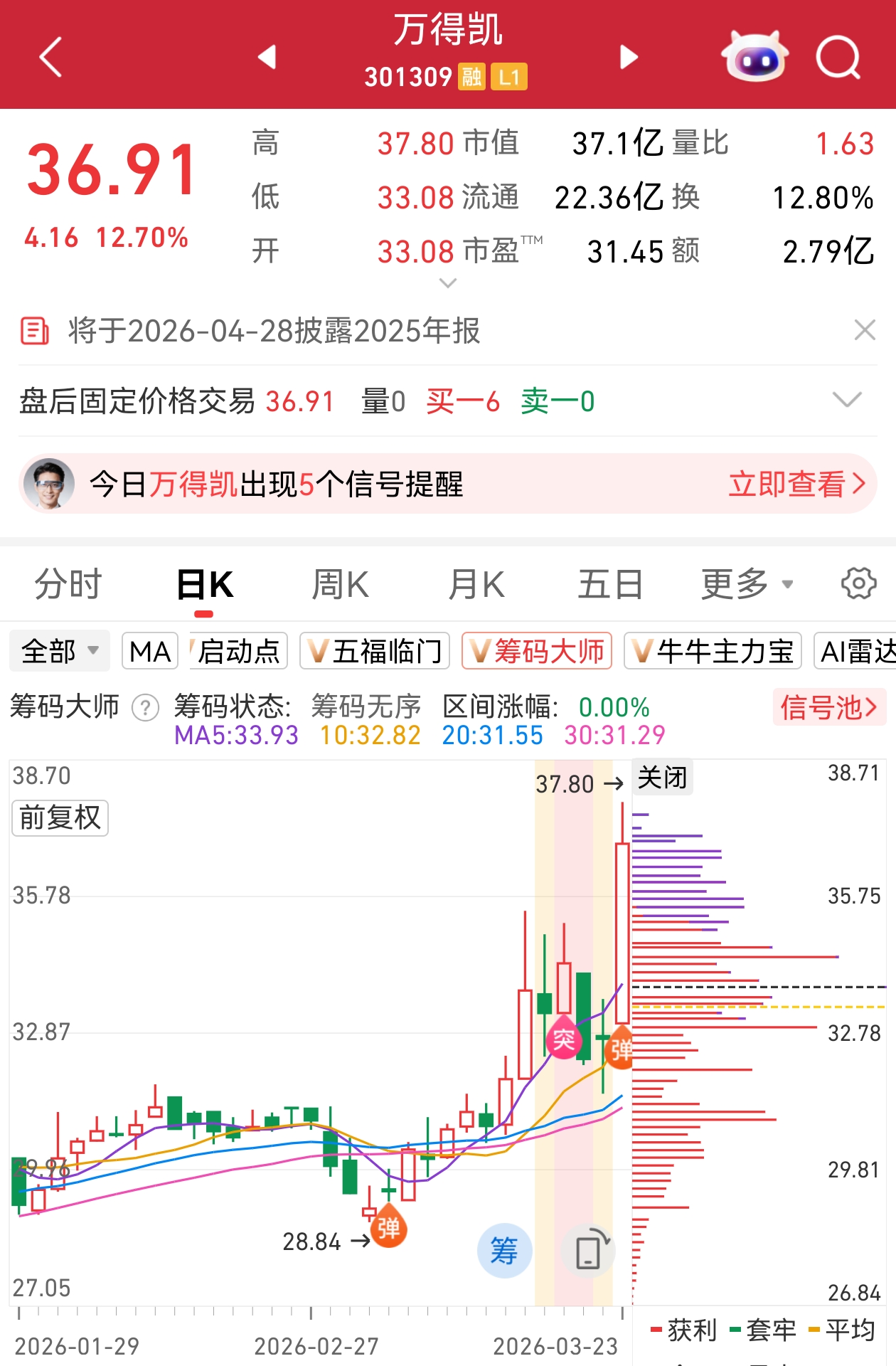Switch to the 五日 tab
The height and width of the screenshot is (1366, 896).
click(610, 585)
